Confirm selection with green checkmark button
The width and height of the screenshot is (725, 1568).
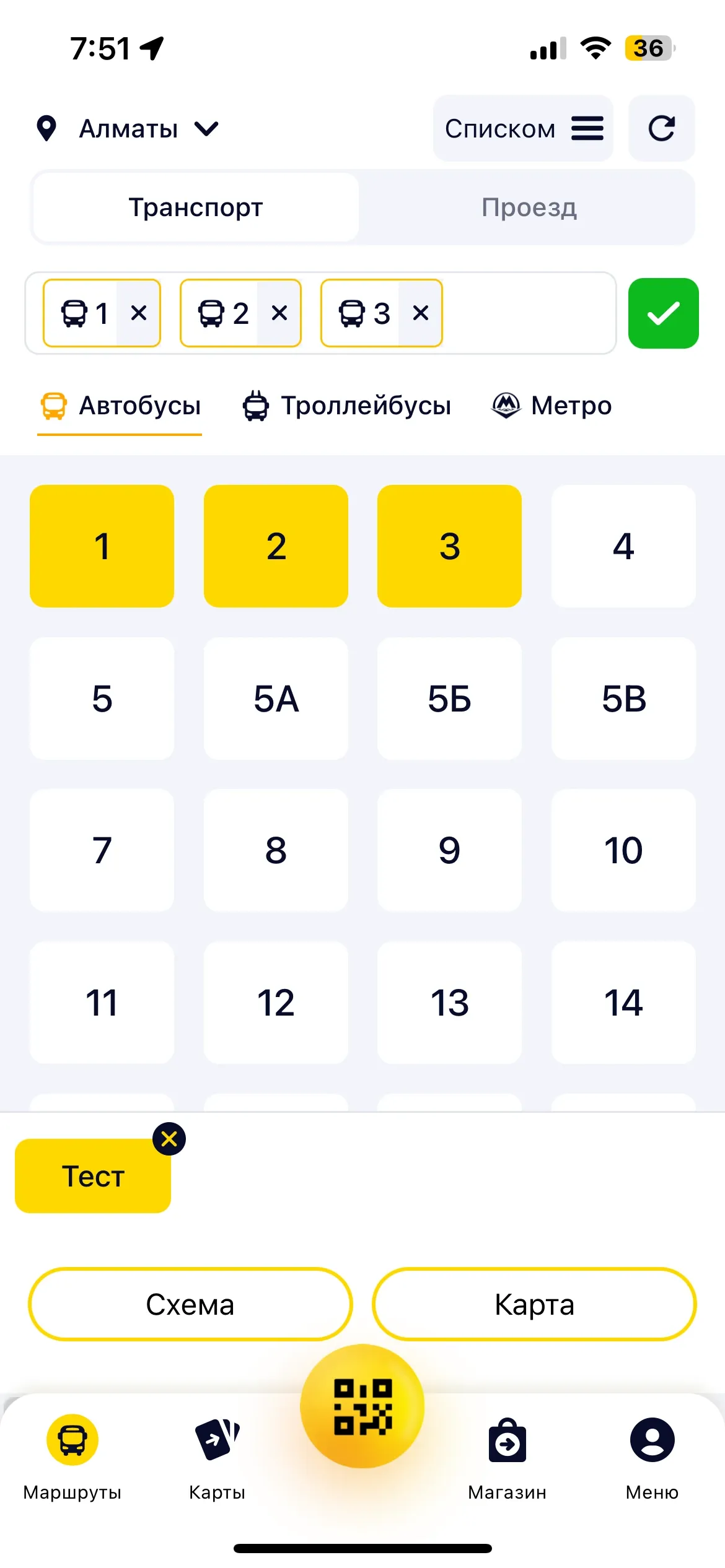pos(663,313)
